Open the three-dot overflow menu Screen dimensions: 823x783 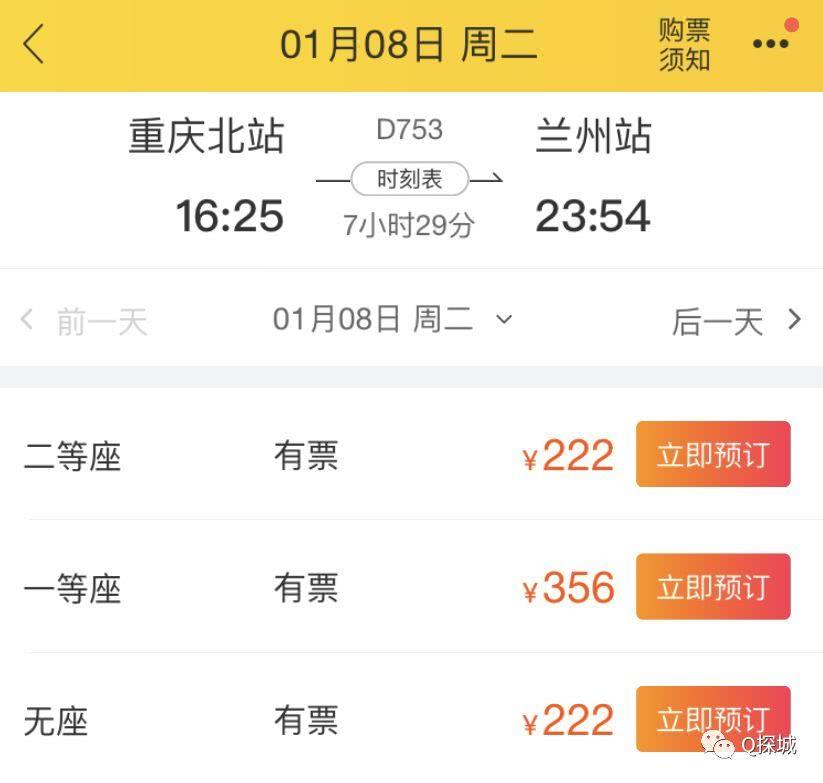771,44
